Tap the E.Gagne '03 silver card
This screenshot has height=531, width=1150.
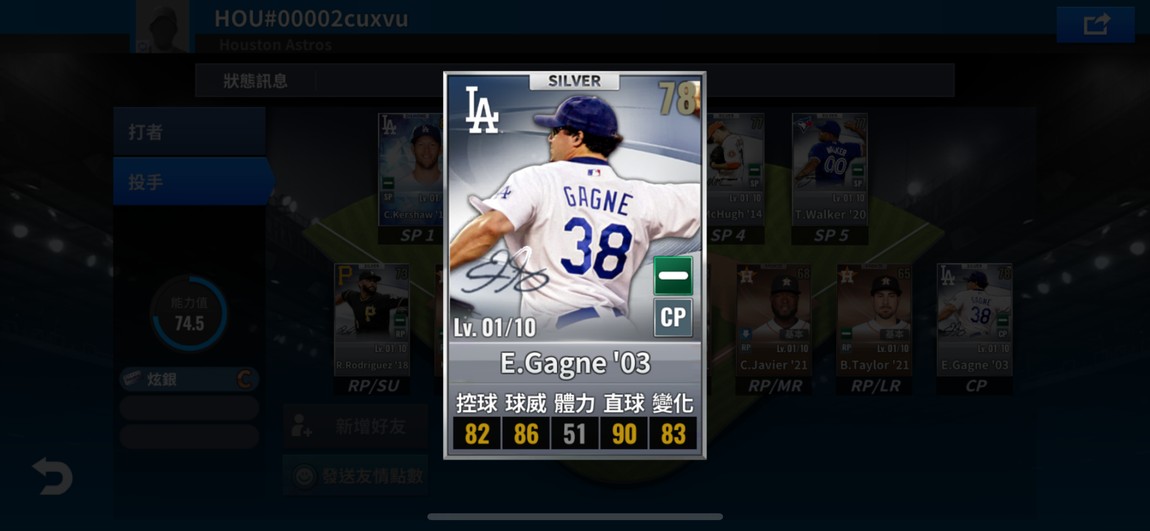point(574,265)
